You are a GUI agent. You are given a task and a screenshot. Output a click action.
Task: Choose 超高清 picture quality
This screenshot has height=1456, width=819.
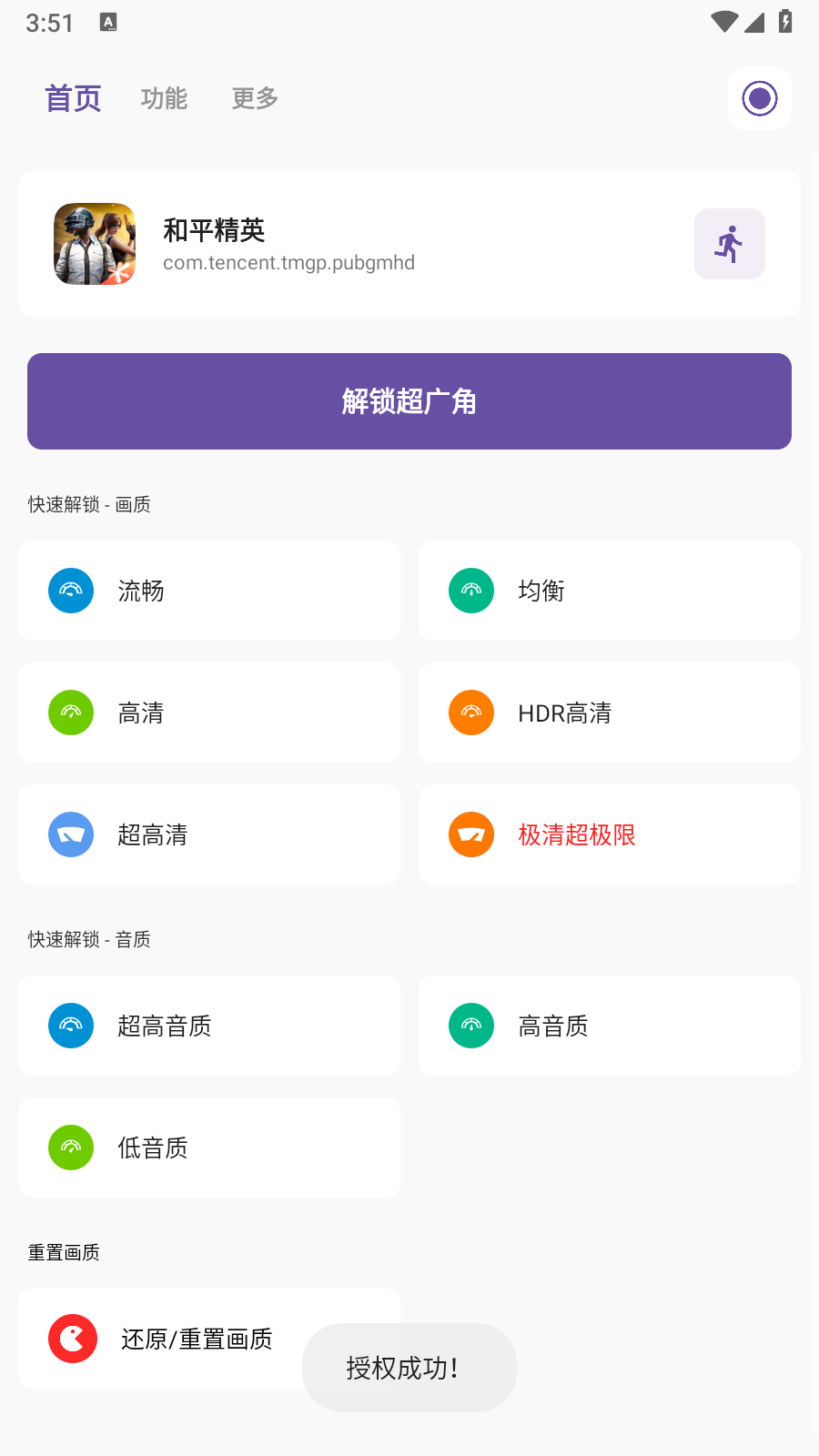pyautogui.click(x=209, y=834)
